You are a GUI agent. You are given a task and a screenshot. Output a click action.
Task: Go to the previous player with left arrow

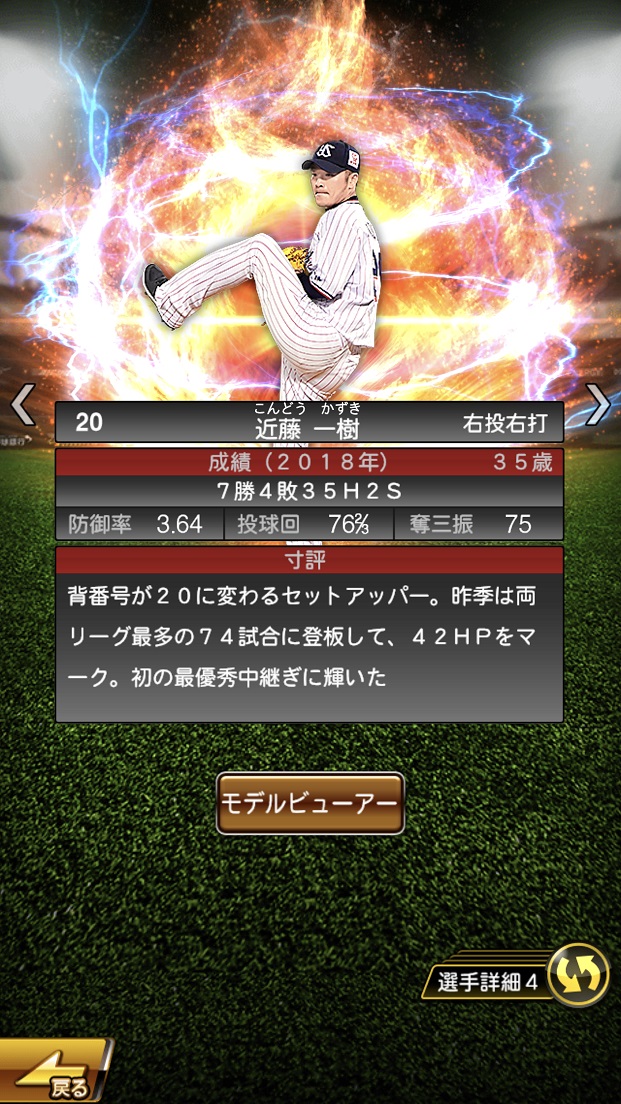click(x=22, y=406)
